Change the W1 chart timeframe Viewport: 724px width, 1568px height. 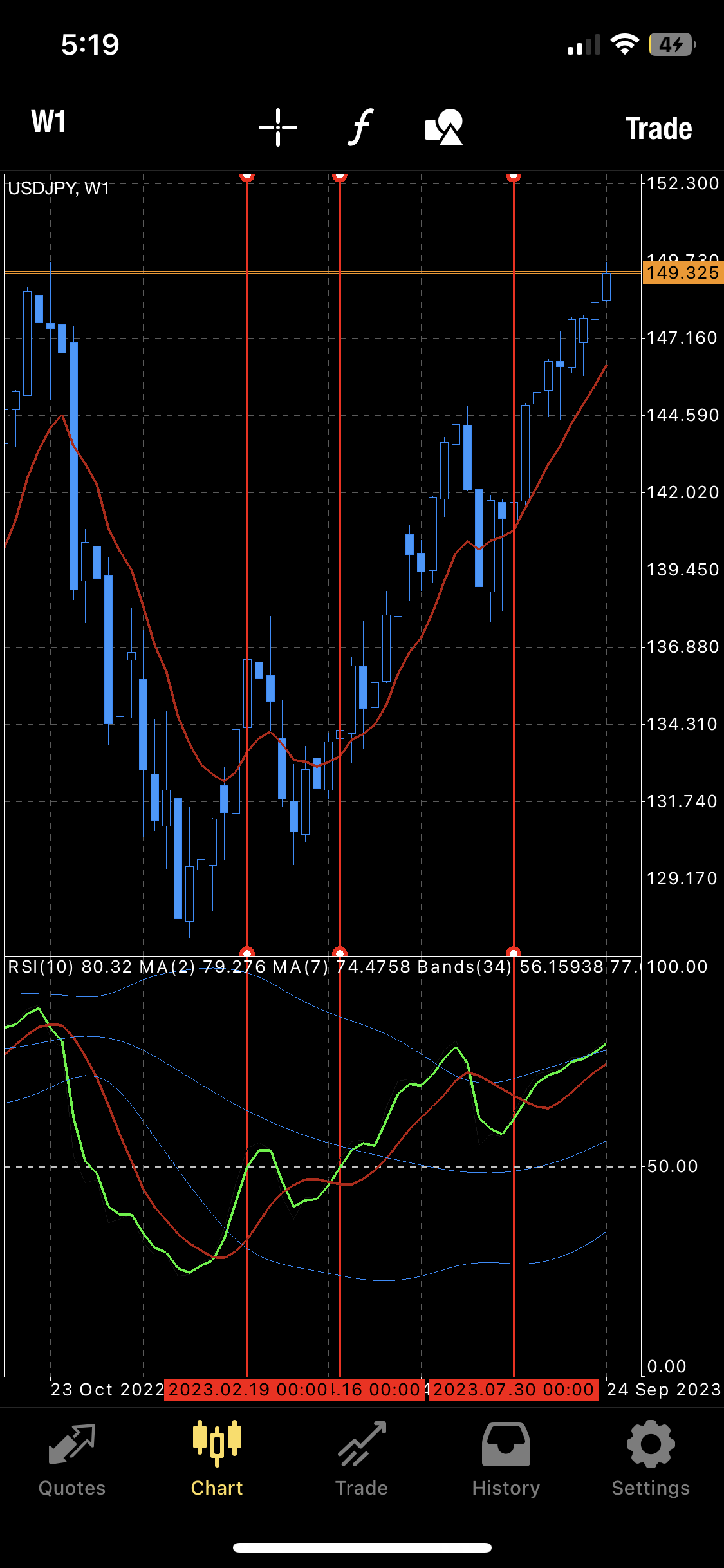pos(49,122)
